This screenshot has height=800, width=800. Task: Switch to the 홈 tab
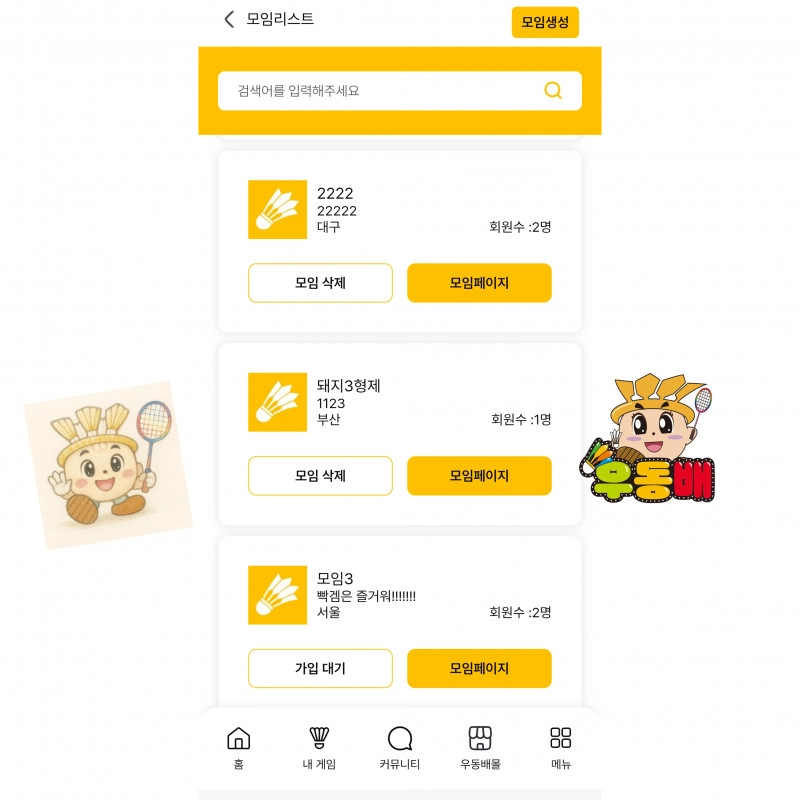click(x=238, y=748)
